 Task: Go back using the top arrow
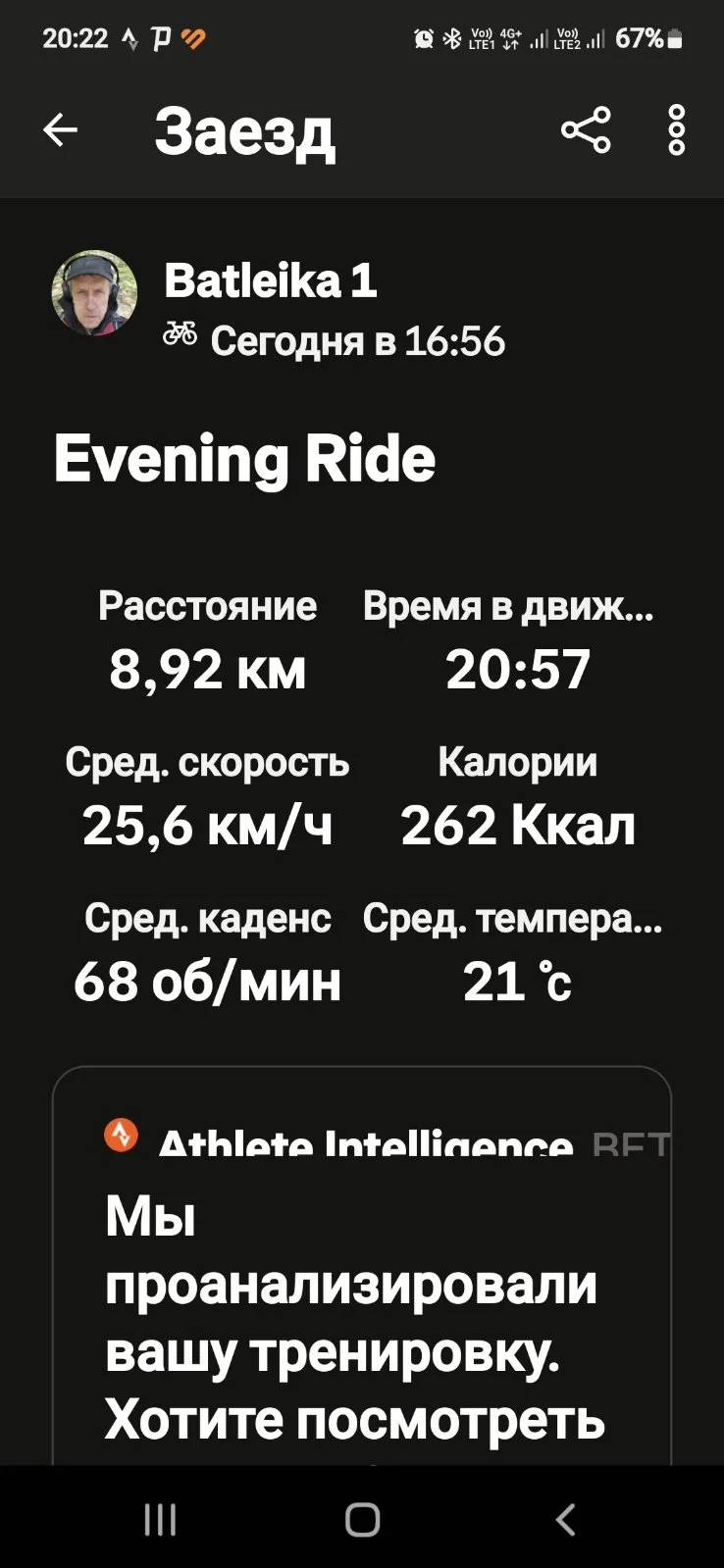pos(60,129)
